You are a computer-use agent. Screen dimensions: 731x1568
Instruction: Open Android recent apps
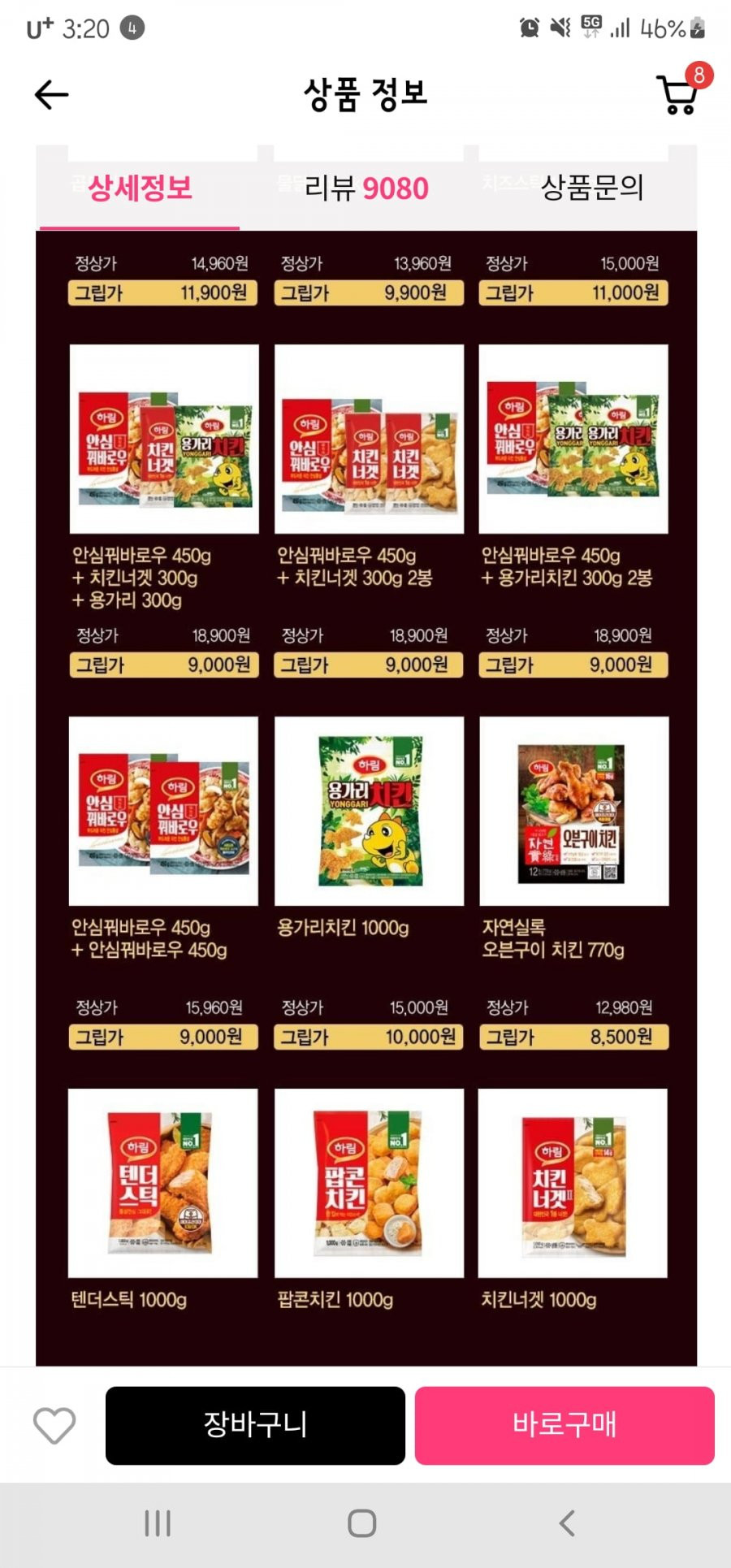158,1523
